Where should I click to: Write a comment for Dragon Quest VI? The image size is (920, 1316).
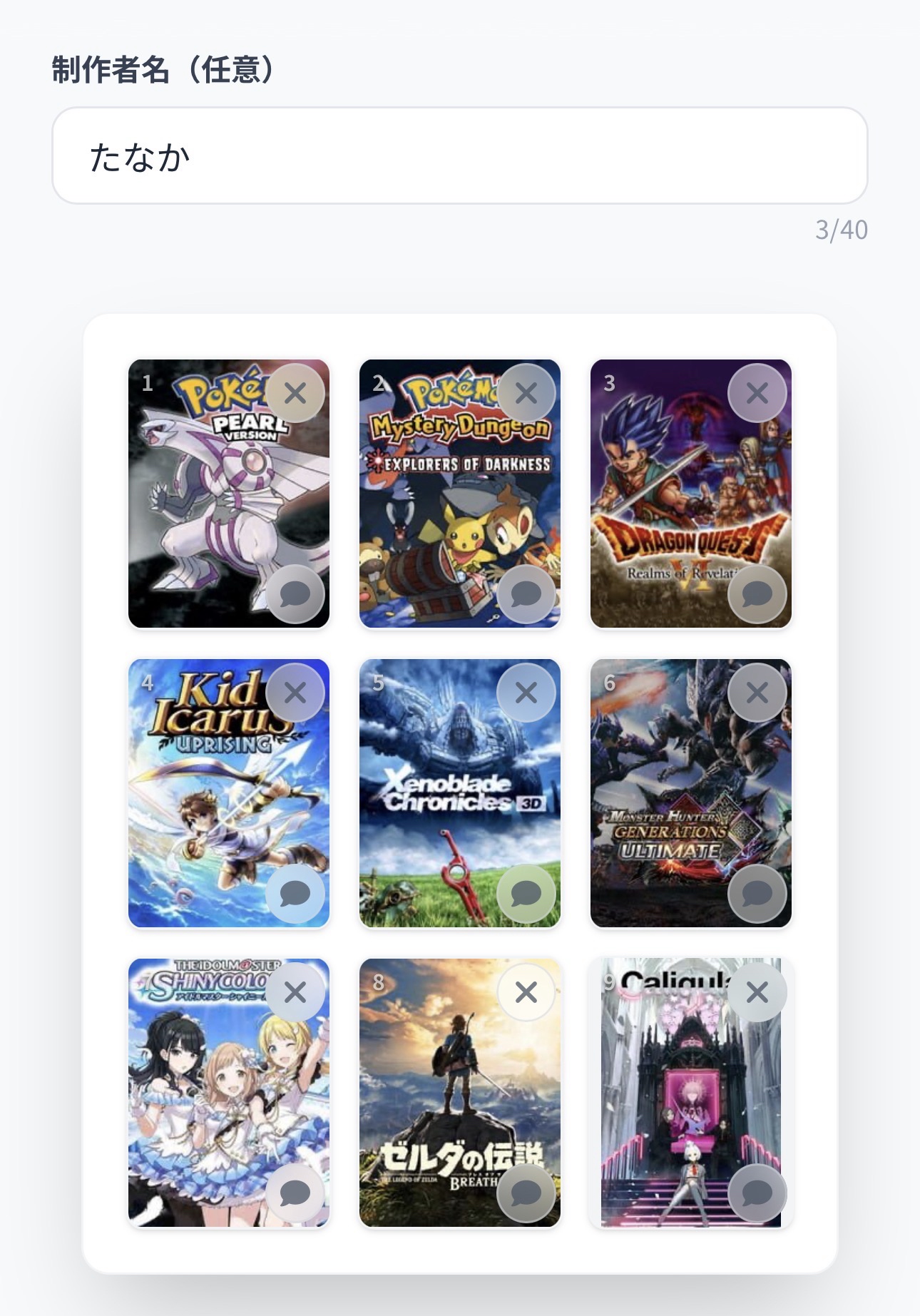[x=757, y=594]
